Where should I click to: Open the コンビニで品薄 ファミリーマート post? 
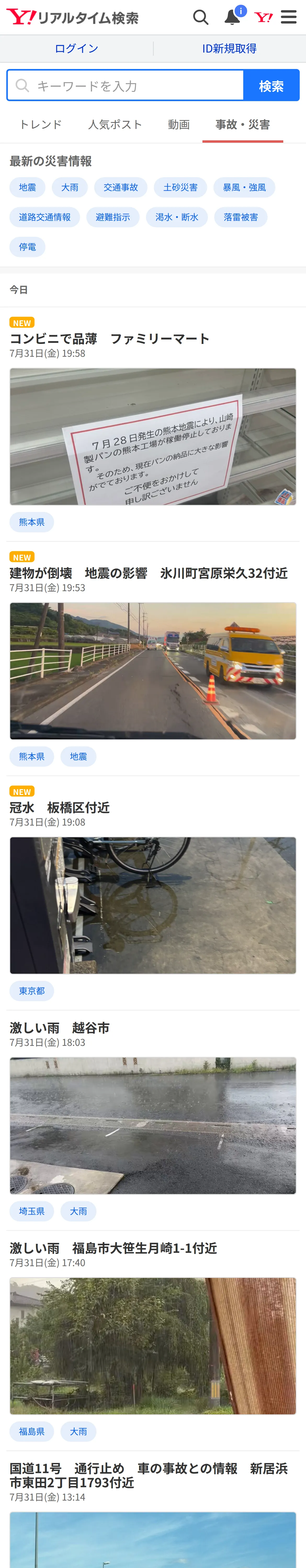[x=110, y=339]
